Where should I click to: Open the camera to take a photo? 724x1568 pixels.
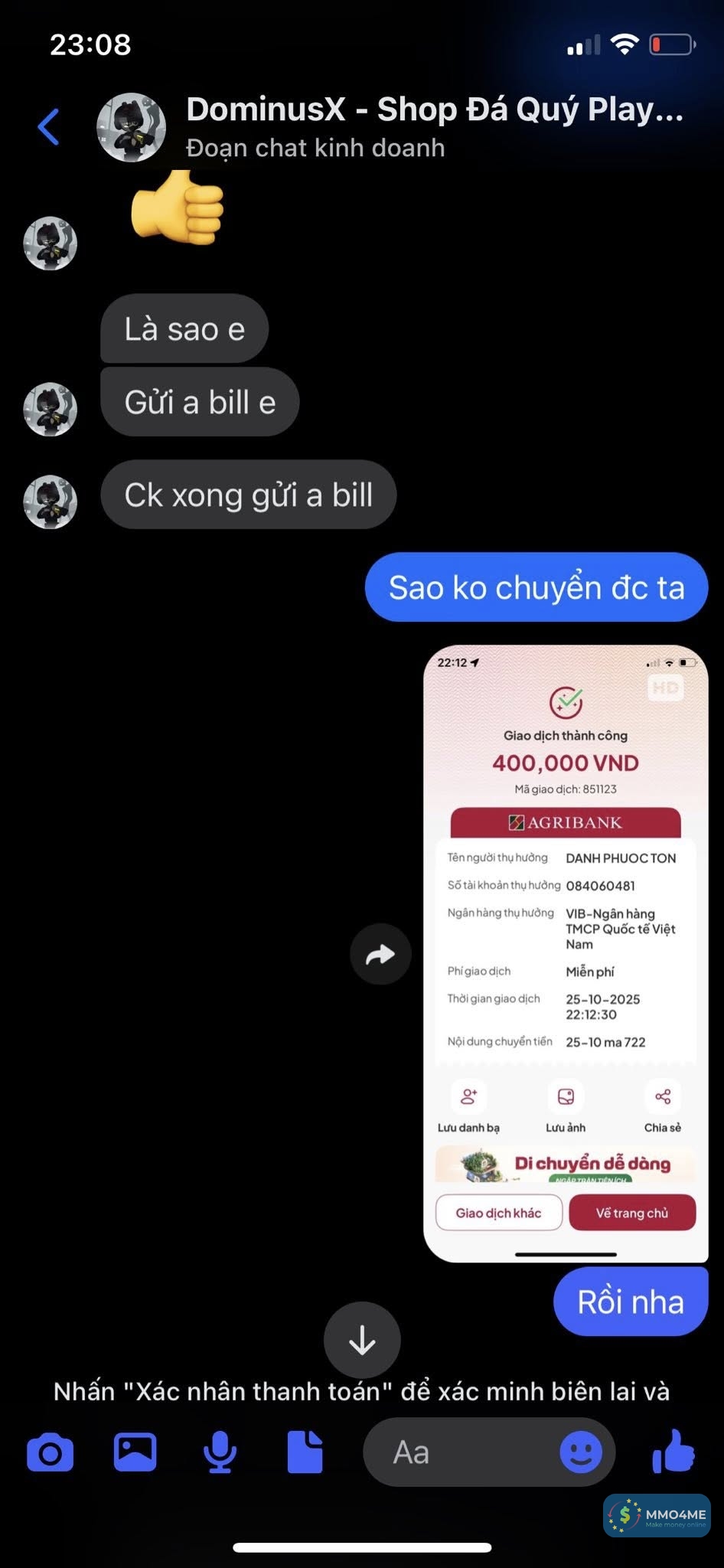coord(51,1452)
